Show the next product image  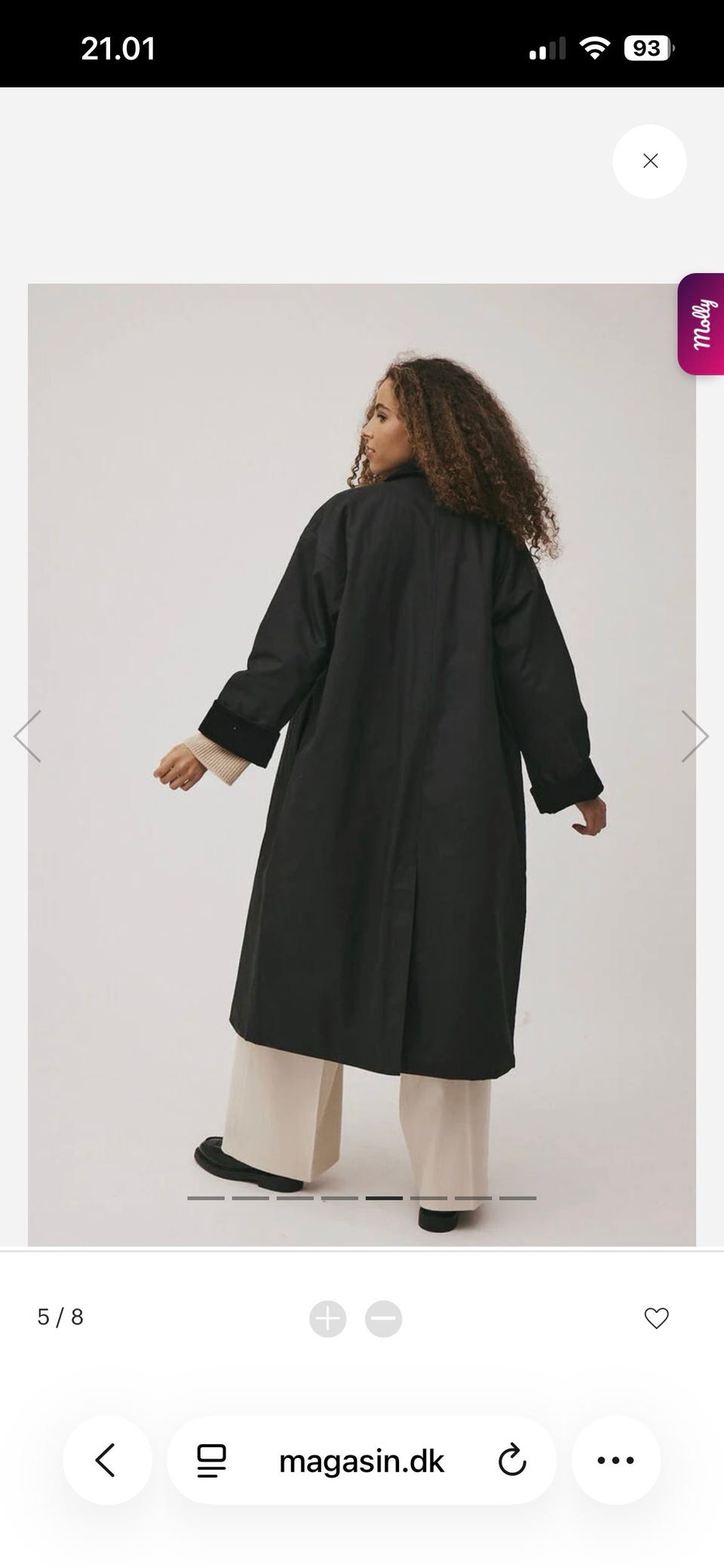(695, 736)
